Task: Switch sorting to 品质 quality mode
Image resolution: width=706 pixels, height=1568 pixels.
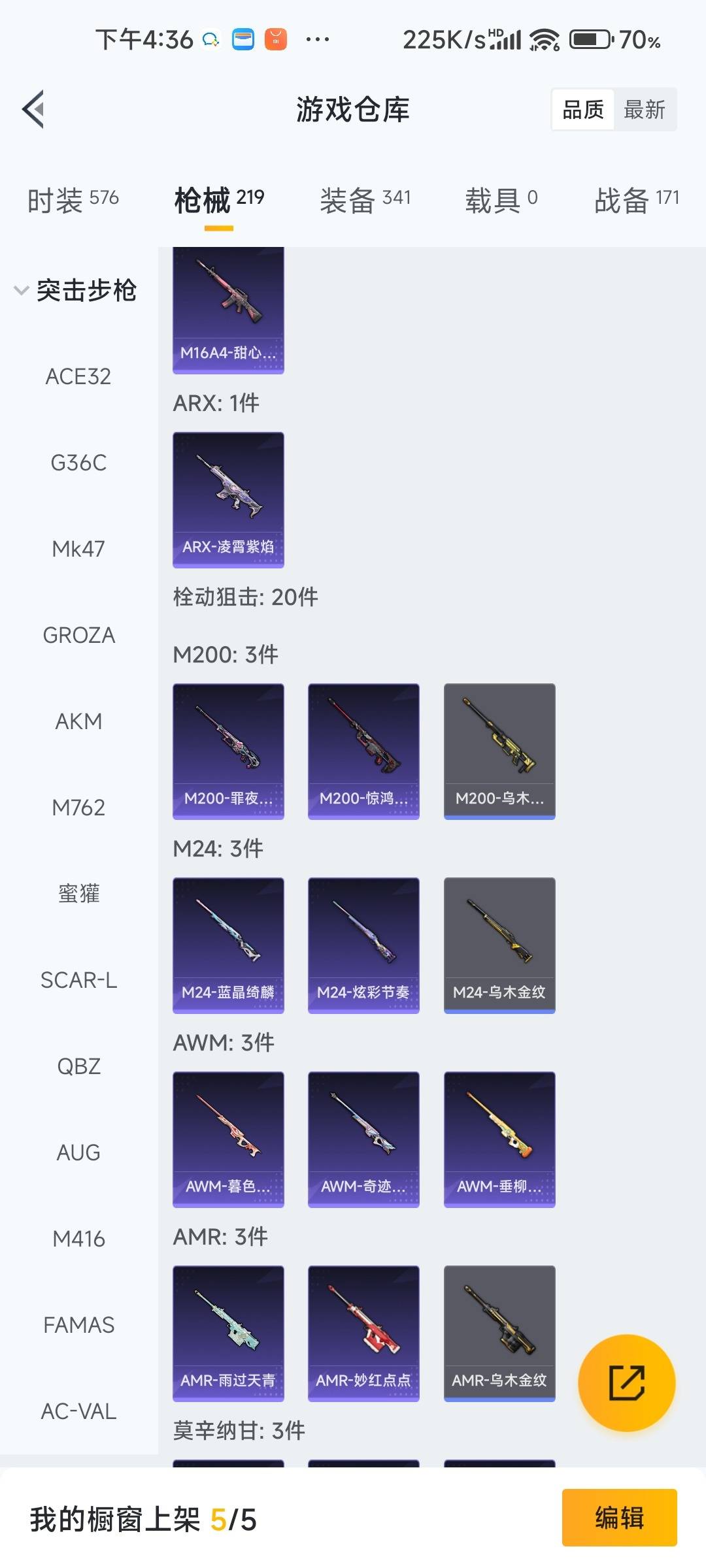Action: [x=582, y=108]
